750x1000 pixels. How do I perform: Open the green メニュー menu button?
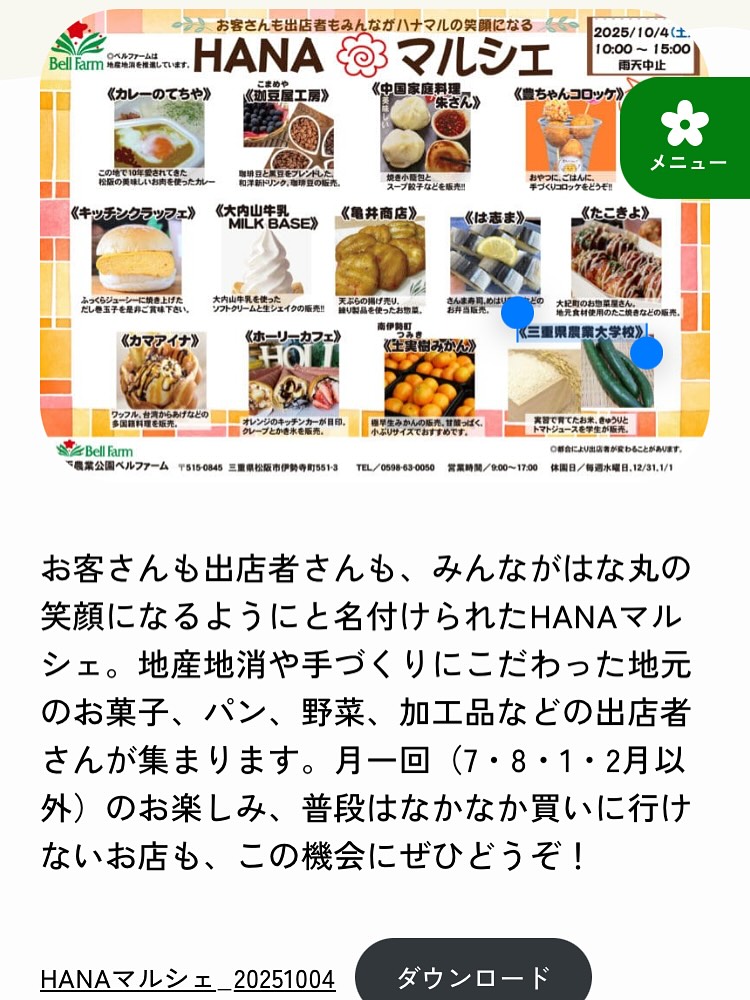click(688, 137)
